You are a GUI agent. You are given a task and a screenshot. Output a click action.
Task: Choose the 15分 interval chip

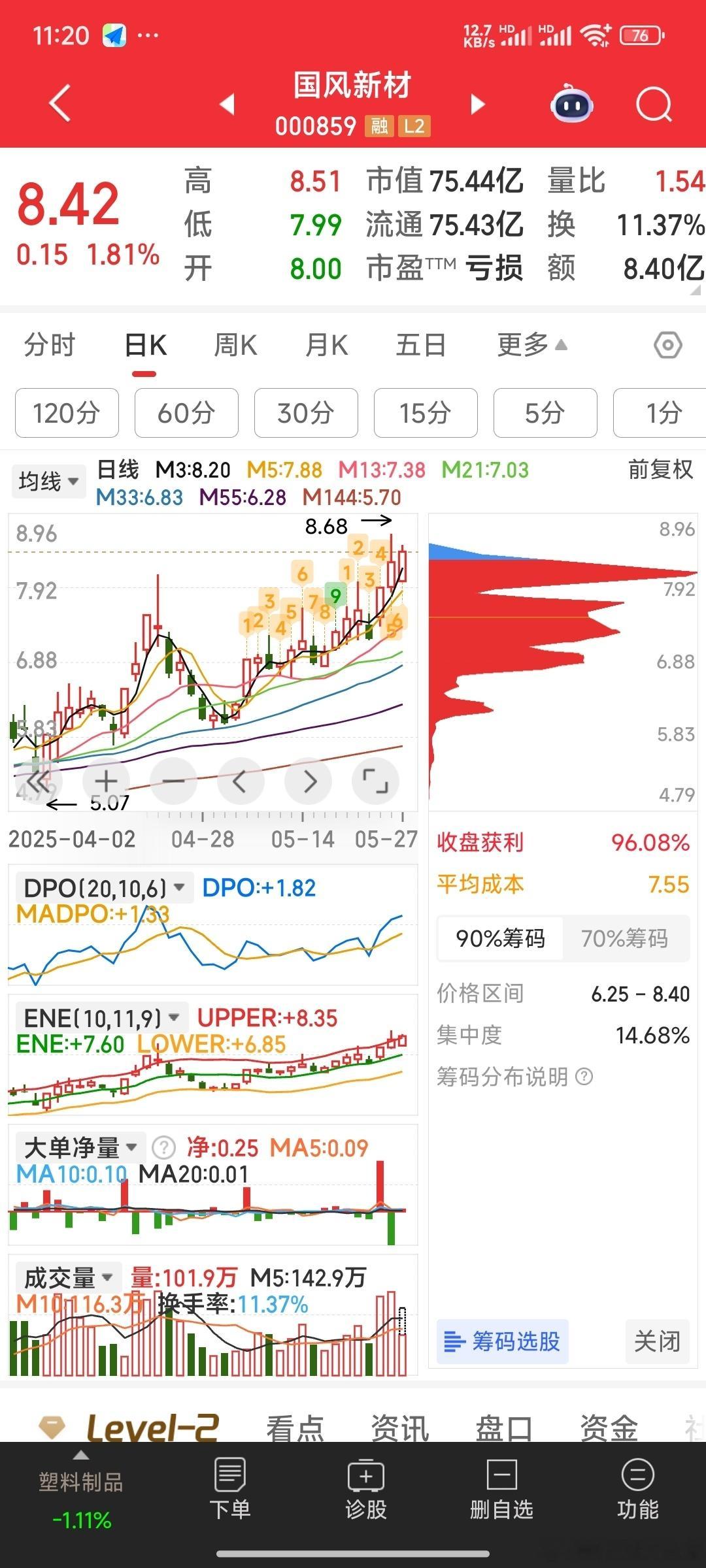coord(426,413)
